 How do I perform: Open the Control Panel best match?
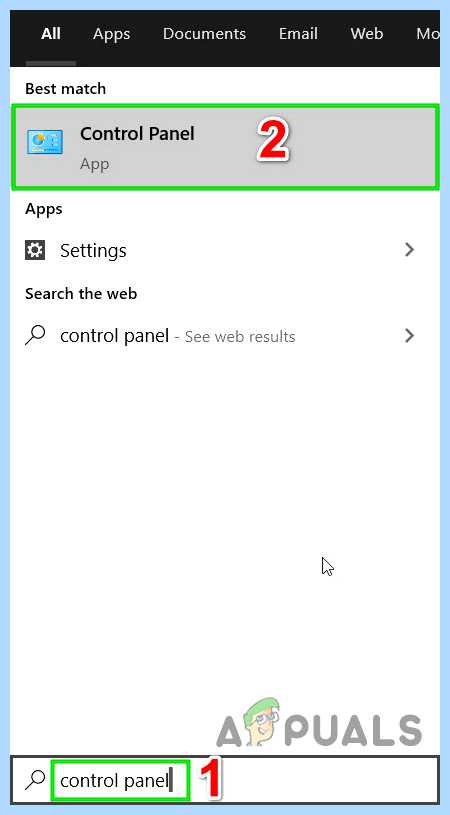tap(225, 148)
